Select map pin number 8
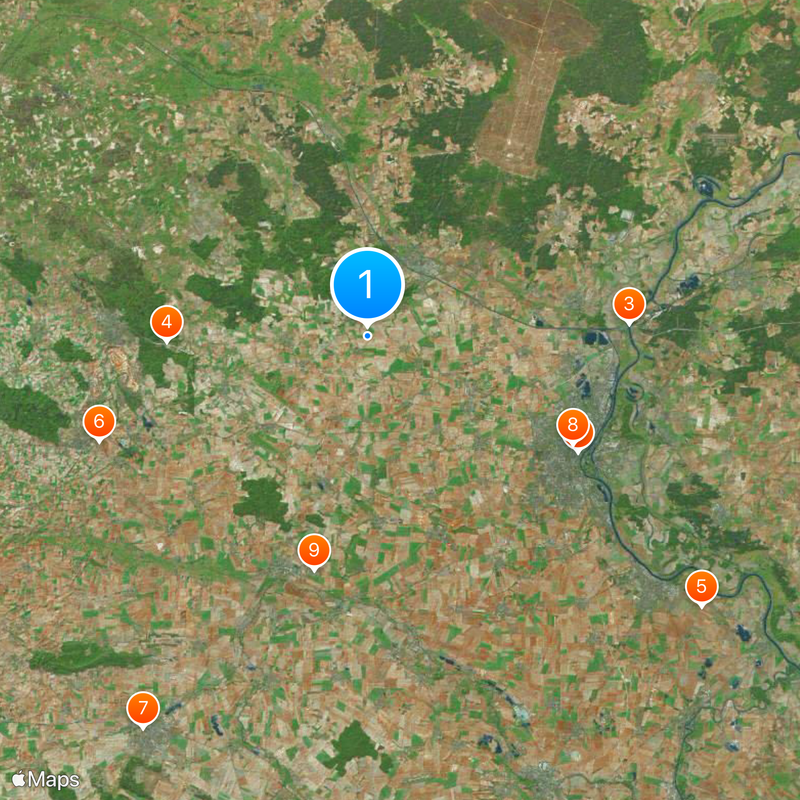This screenshot has width=800, height=800. (571, 426)
